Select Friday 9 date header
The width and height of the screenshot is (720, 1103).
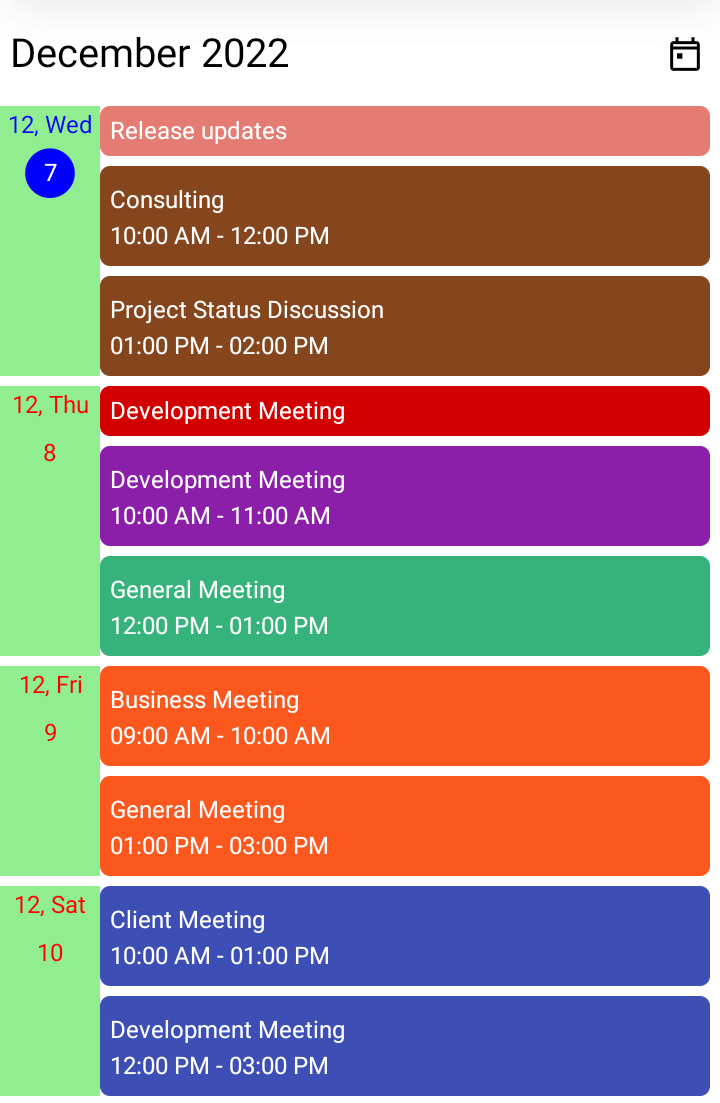click(x=50, y=732)
